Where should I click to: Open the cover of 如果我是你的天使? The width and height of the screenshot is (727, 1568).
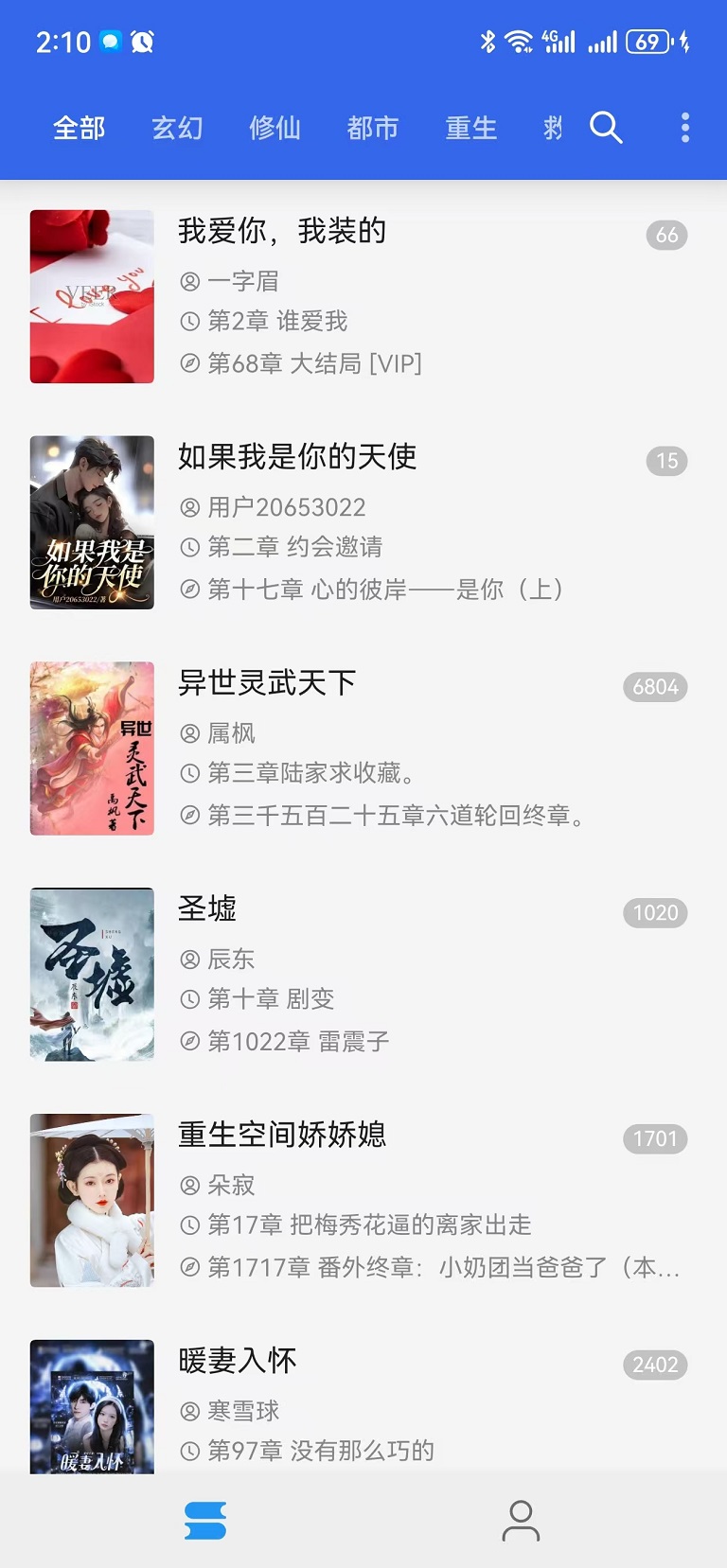[x=91, y=521]
